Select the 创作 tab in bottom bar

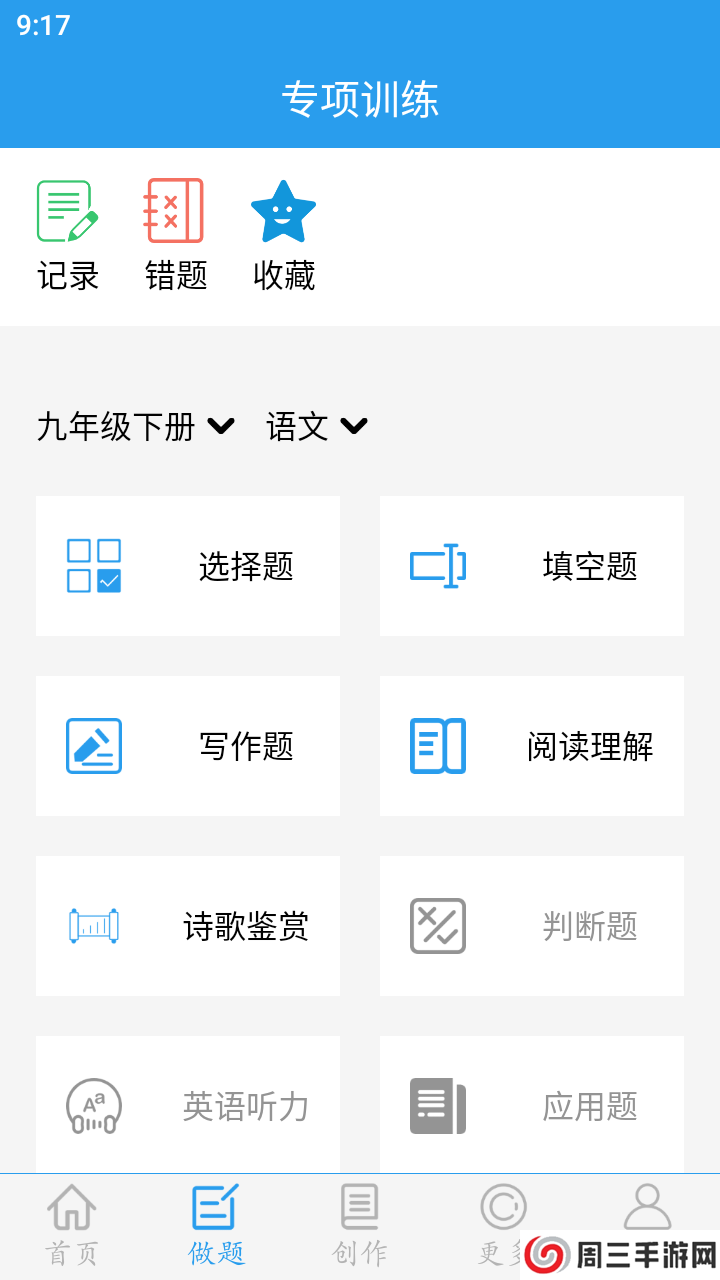[359, 1222]
